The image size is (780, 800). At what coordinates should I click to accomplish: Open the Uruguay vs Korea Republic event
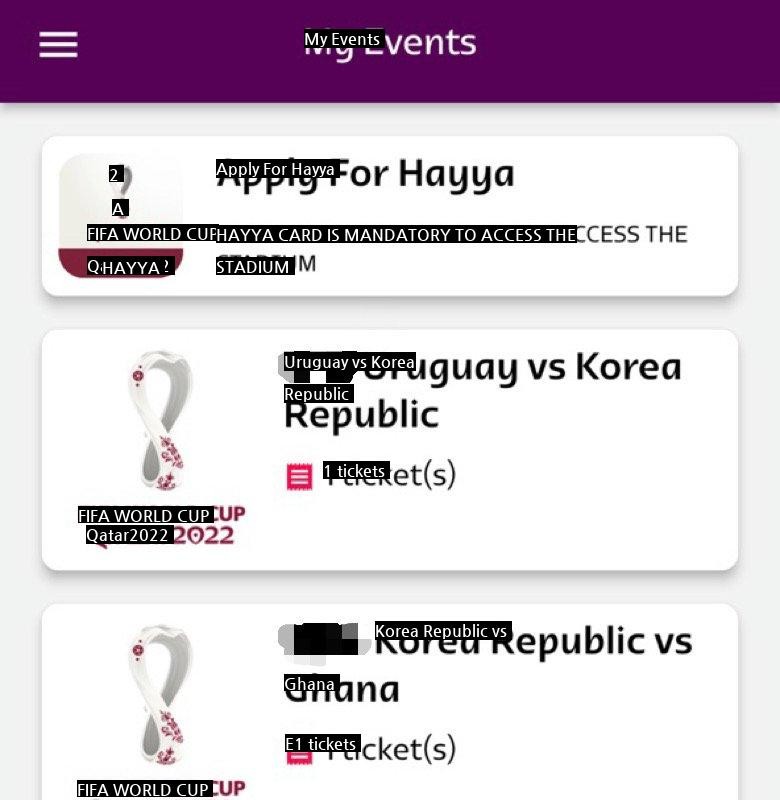pos(390,450)
